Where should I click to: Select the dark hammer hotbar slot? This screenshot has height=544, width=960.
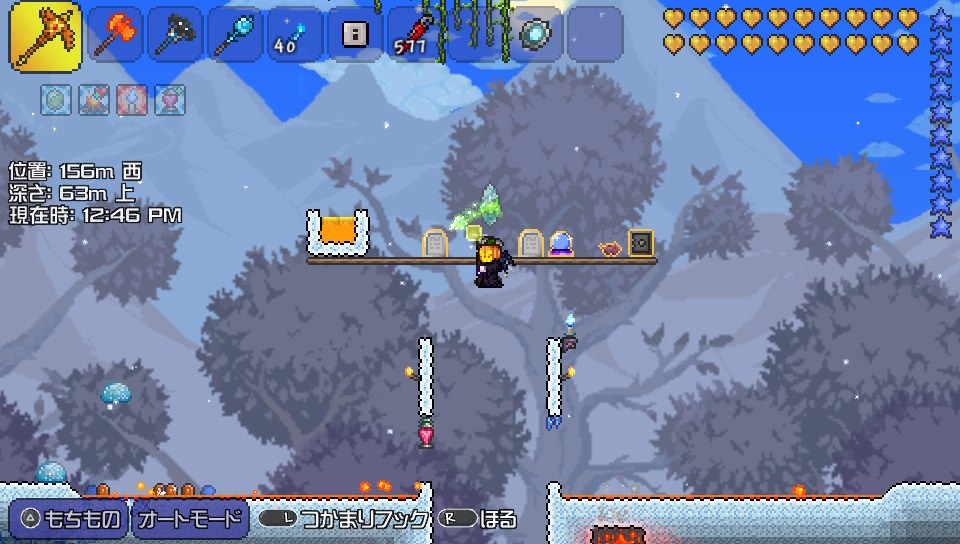tap(174, 36)
